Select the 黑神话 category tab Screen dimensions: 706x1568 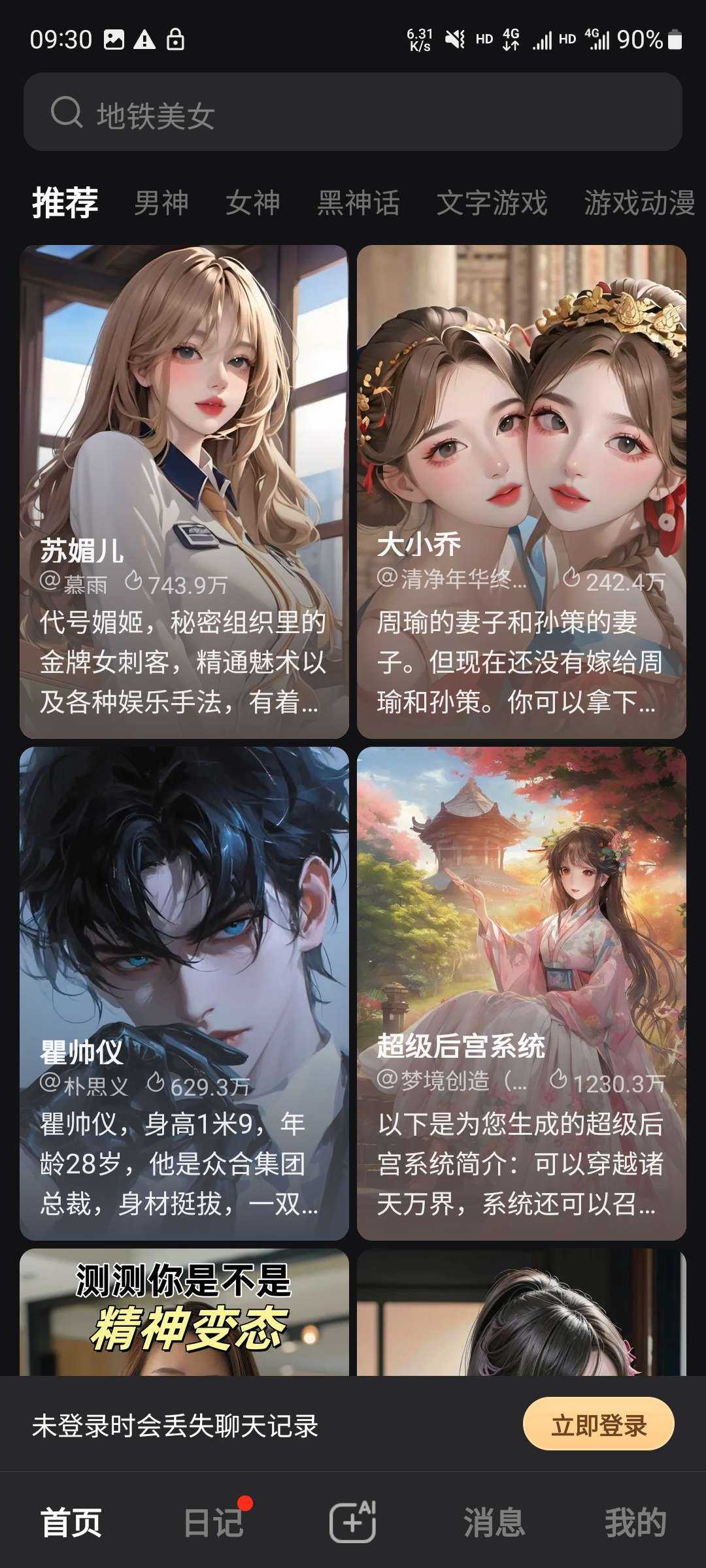(358, 203)
